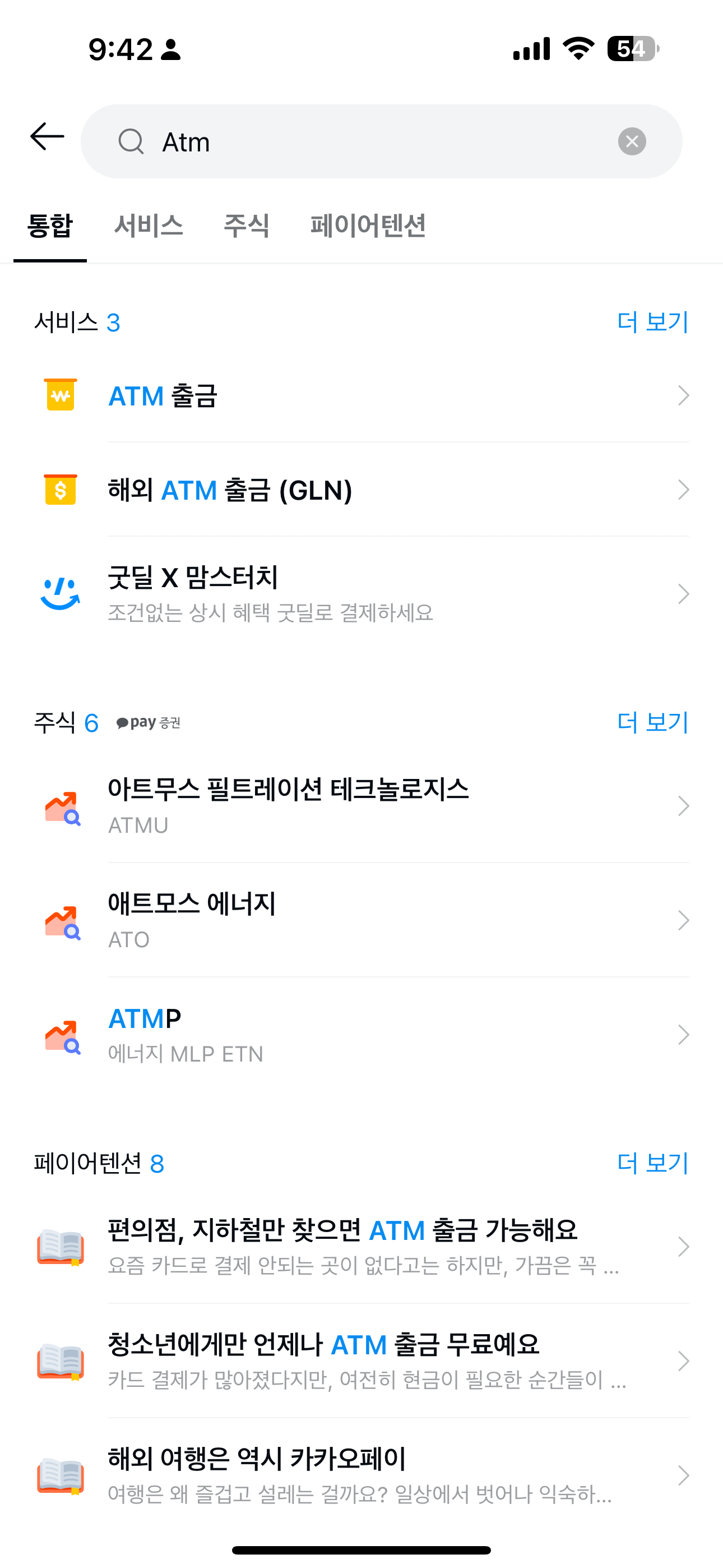Open the ATMU stock 아트무스 필트레이션 테크놀로지스
The height and width of the screenshot is (1568, 723).
[x=361, y=806]
